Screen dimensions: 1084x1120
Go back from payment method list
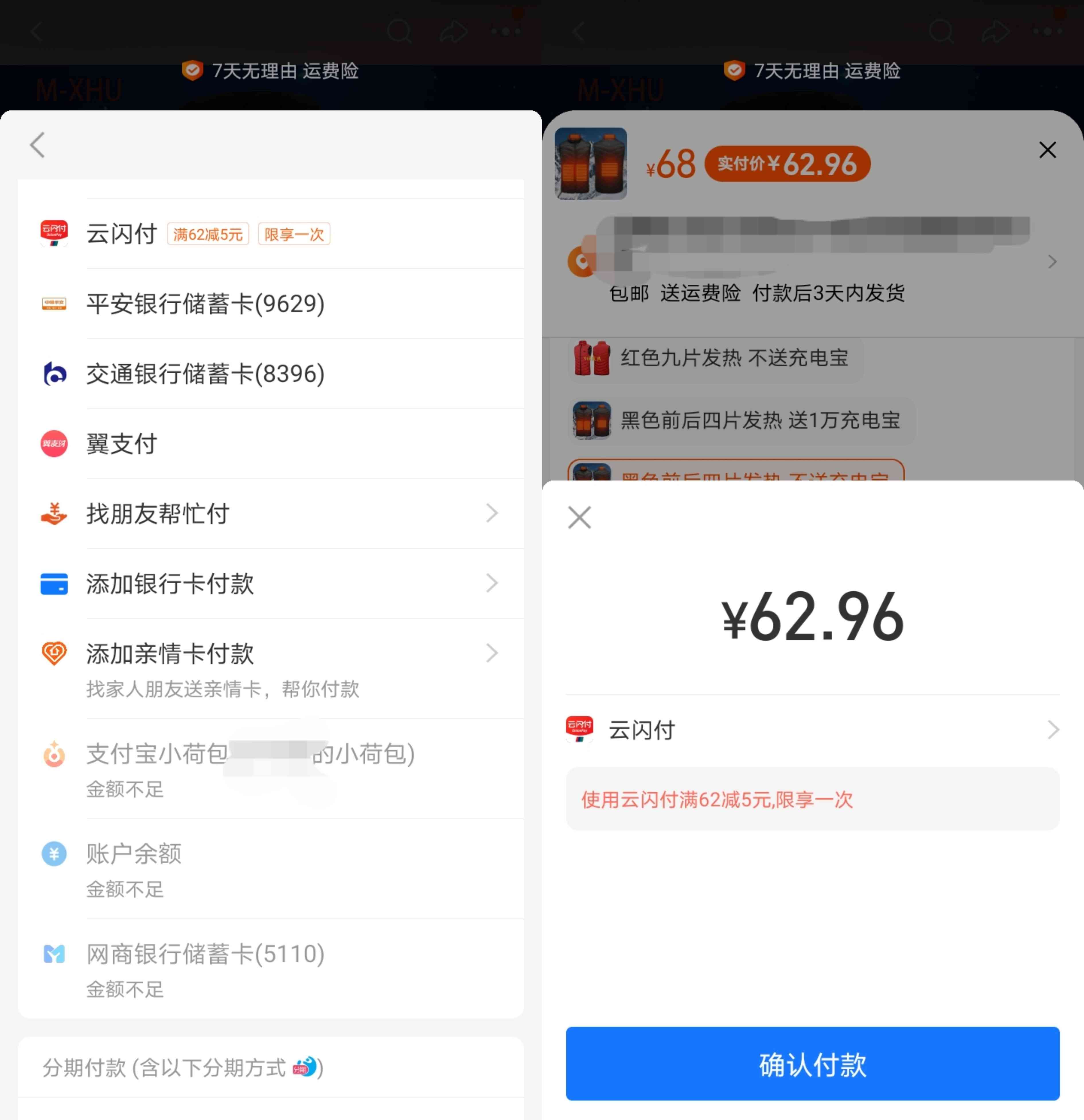tap(38, 144)
